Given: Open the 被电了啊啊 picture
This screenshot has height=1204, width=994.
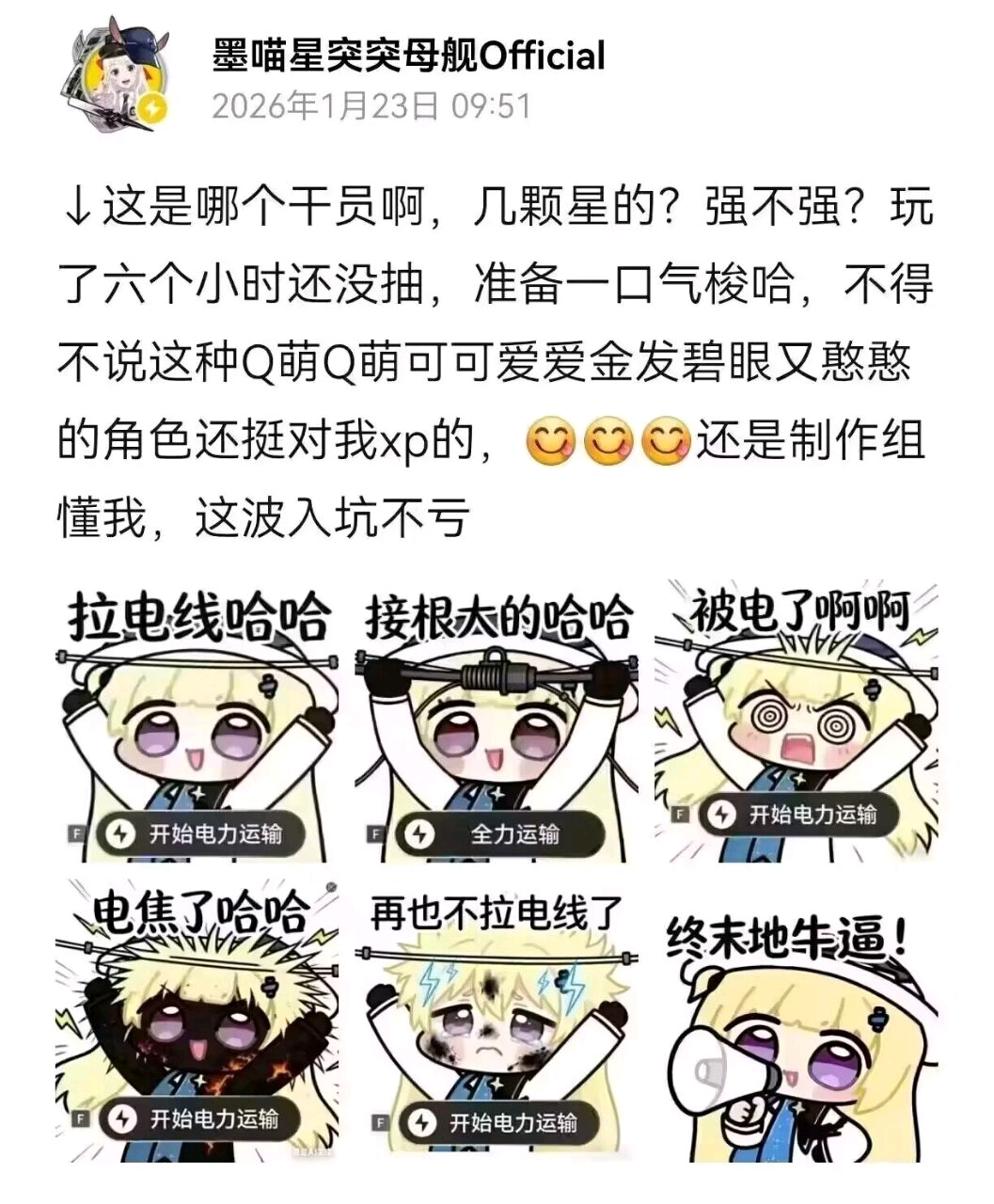Looking at the screenshot, I should (x=797, y=721).
